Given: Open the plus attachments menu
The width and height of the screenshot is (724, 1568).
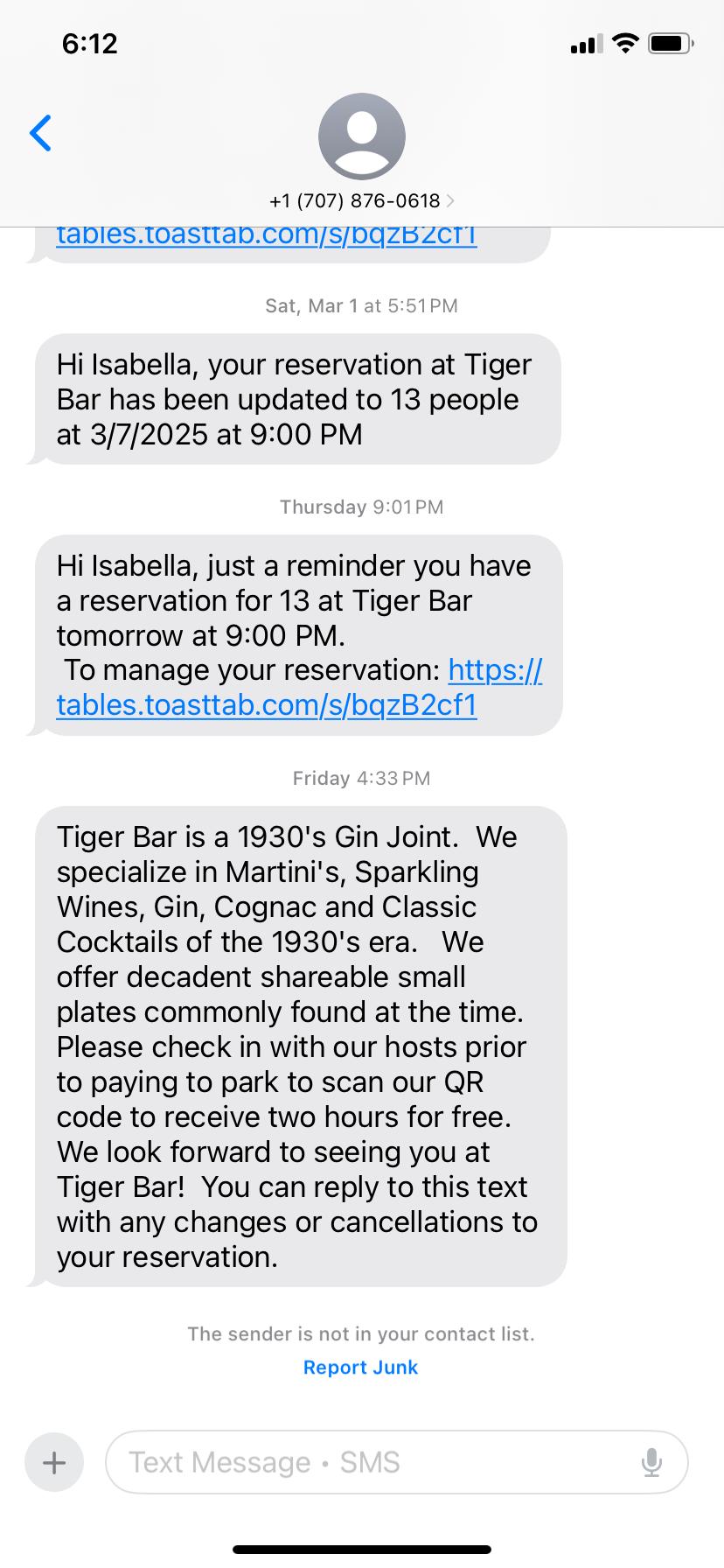Looking at the screenshot, I should click(x=54, y=1462).
